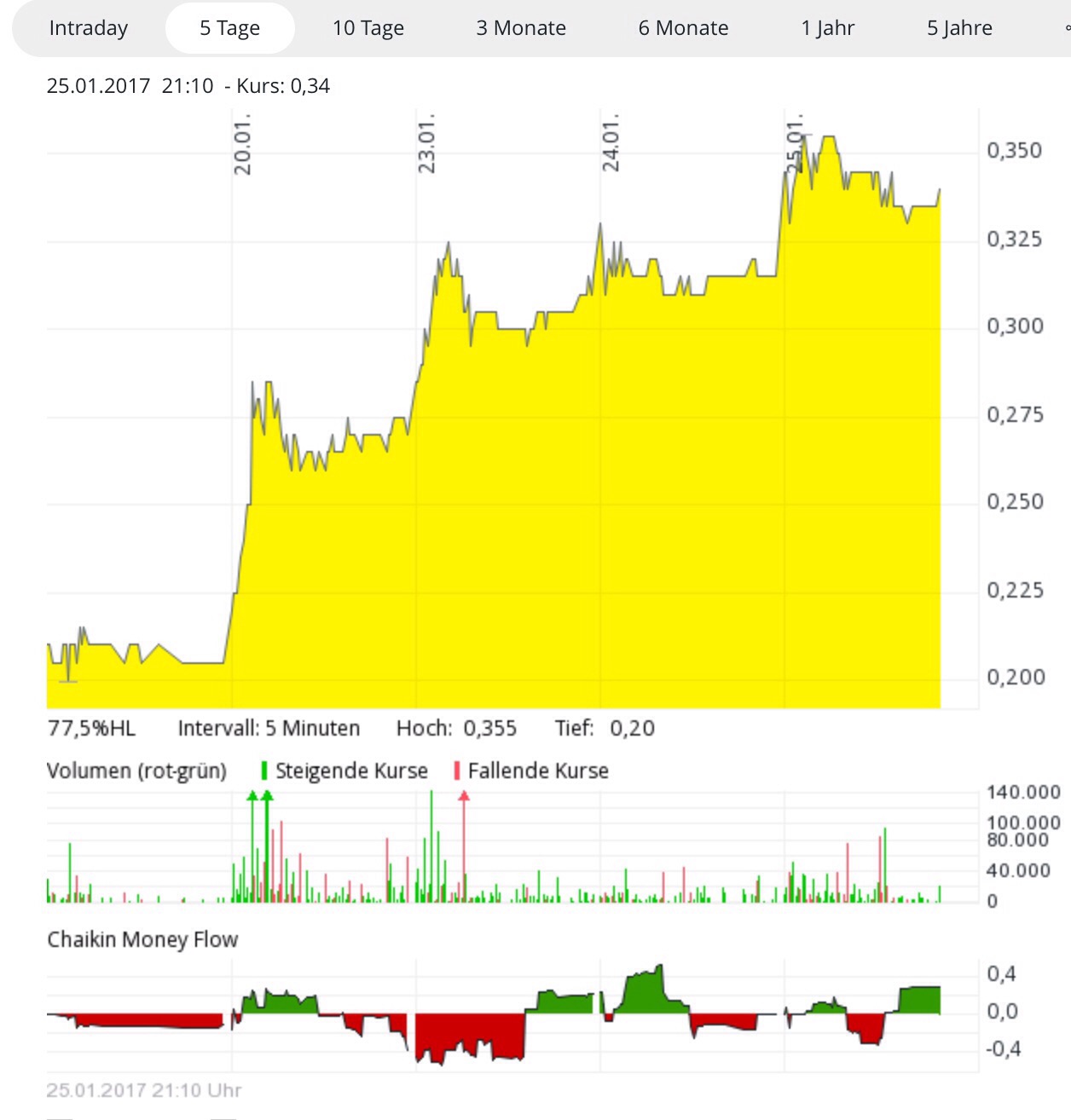This screenshot has width=1071, height=1120.
Task: Click the 6 Monate button
Action: pyautogui.click(x=683, y=28)
